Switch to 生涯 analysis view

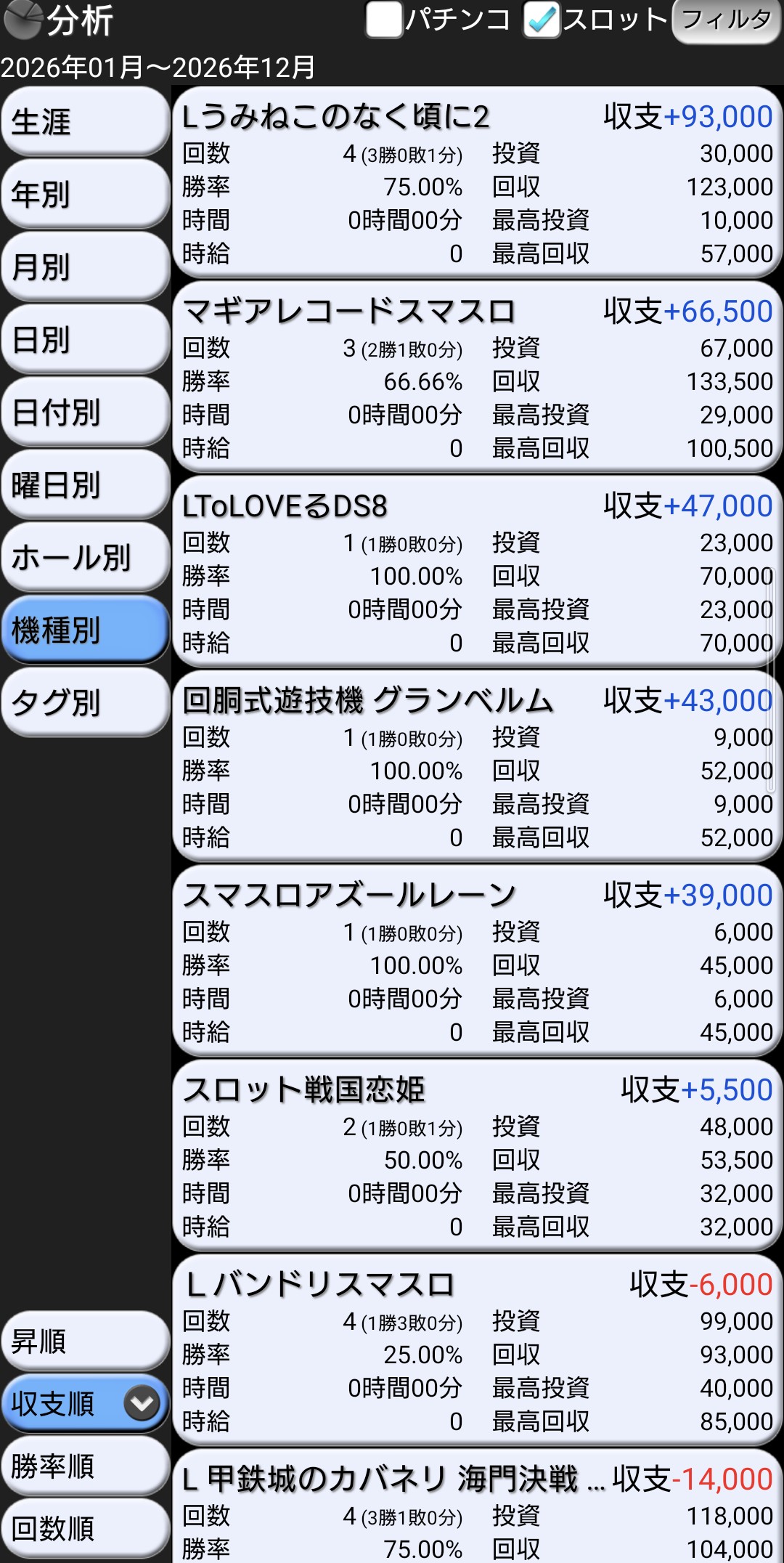(x=86, y=121)
